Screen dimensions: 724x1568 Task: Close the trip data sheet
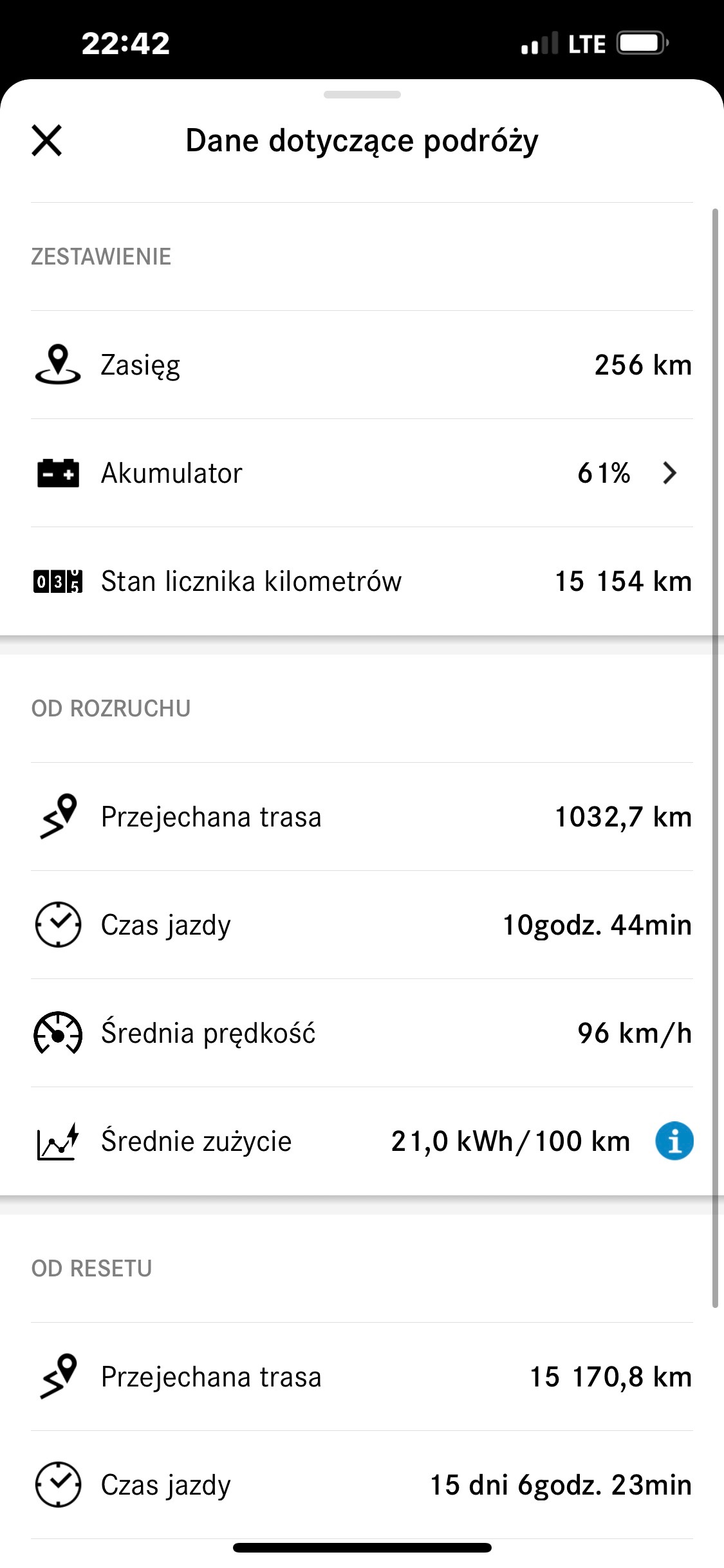(x=47, y=140)
